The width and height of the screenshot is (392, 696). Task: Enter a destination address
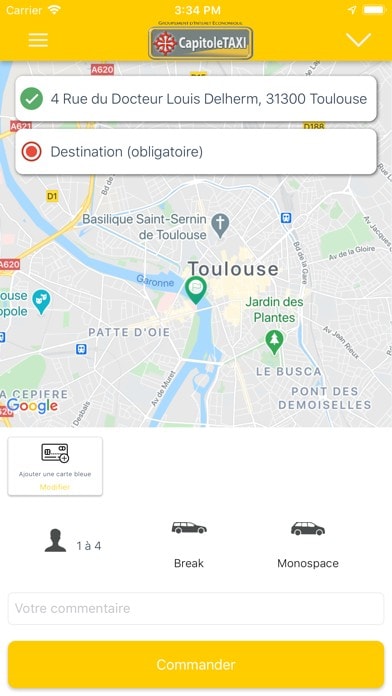pos(196,152)
